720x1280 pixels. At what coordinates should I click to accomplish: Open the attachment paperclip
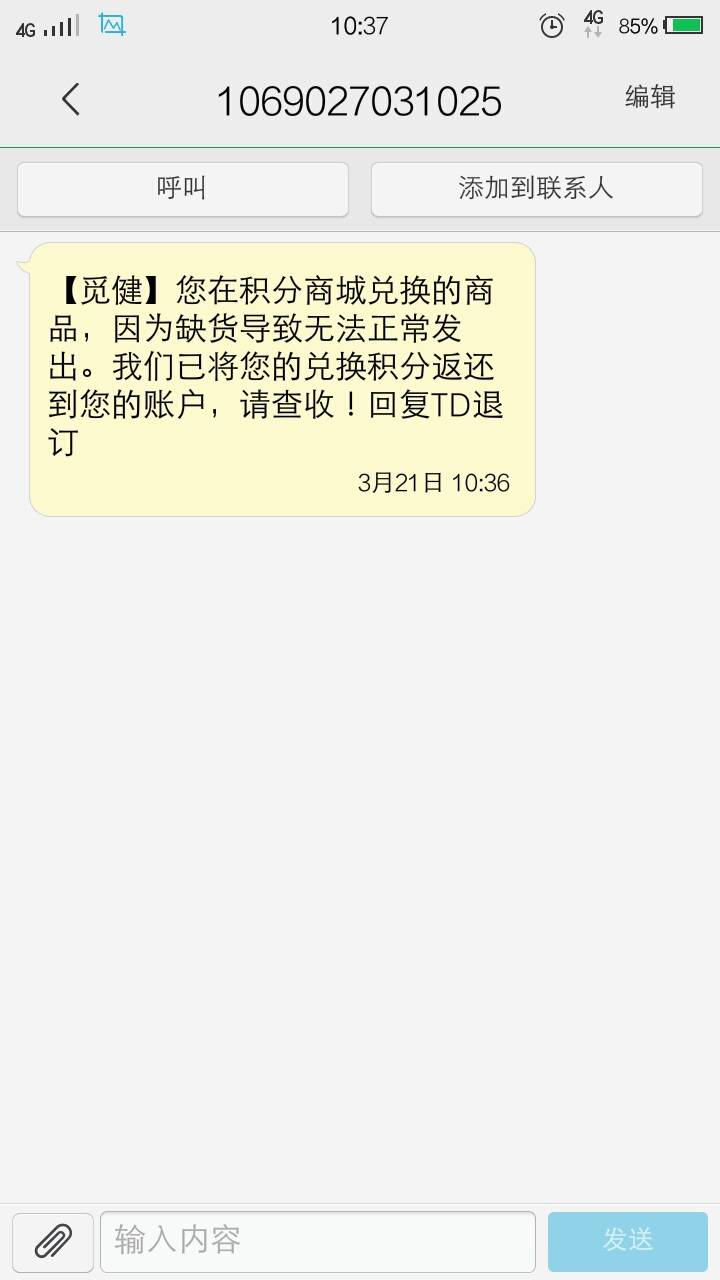tap(53, 1242)
